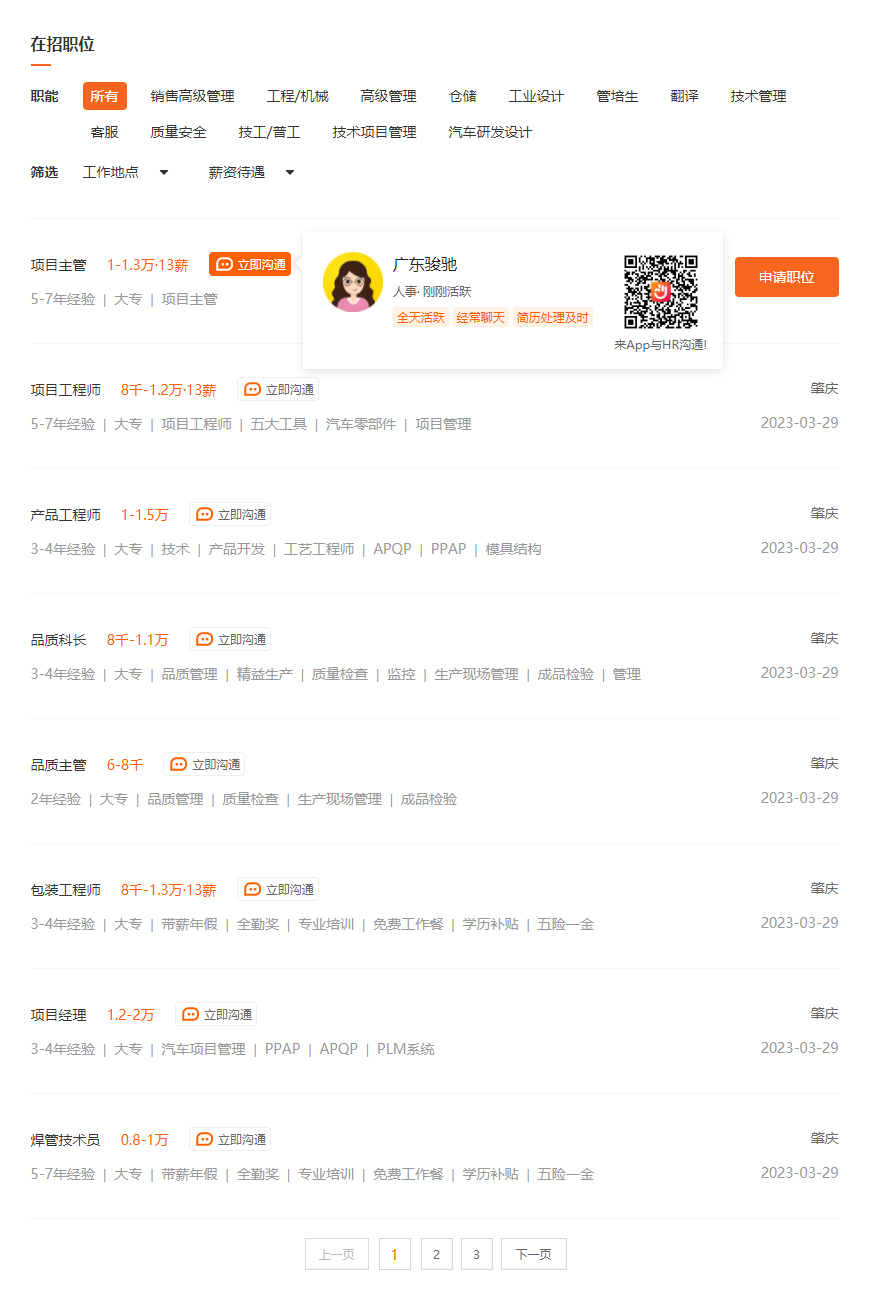Image resolution: width=872 pixels, height=1290 pixels.
Task: Filter jobs by 工程/机械
Action: tap(297, 96)
